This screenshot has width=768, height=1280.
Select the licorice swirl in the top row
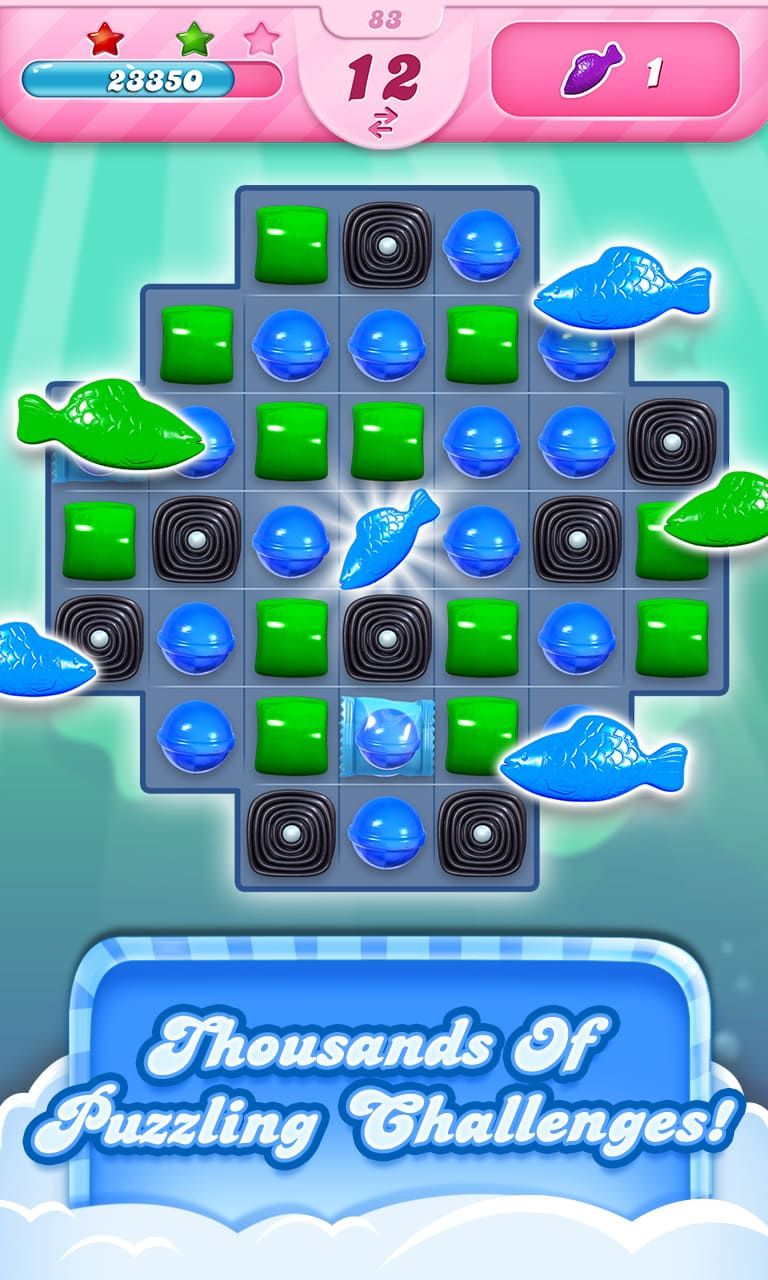384,243
